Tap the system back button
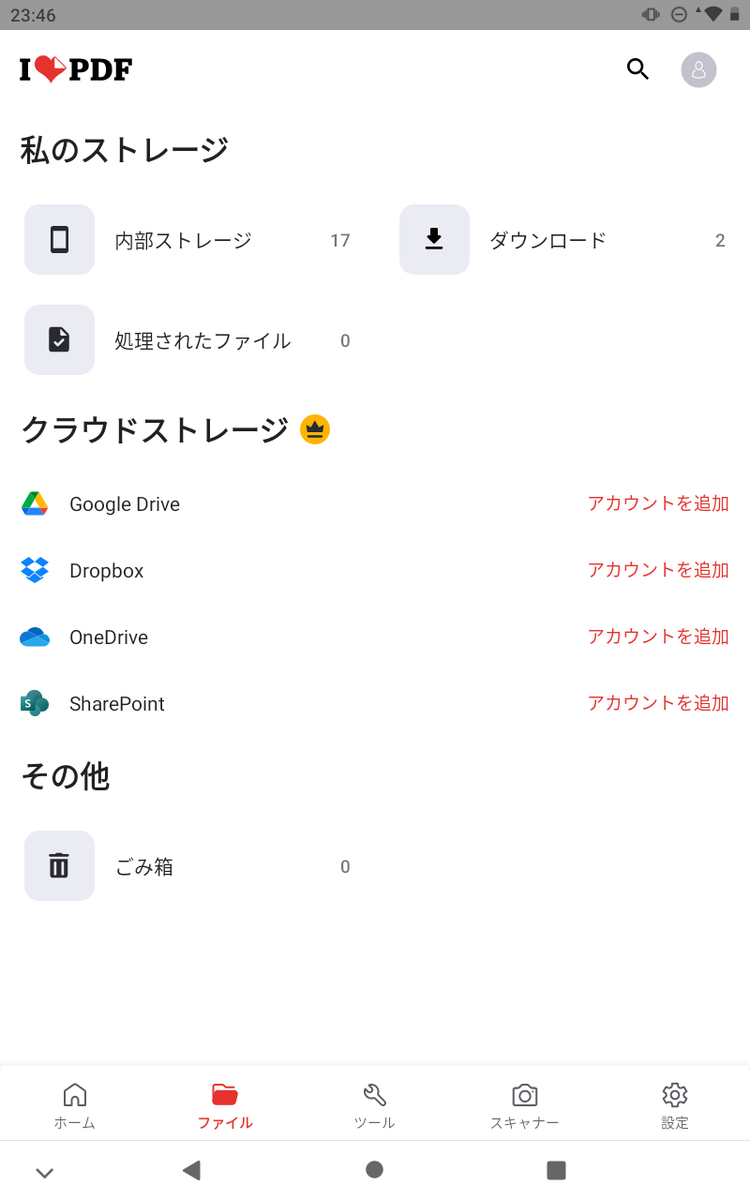This screenshot has height=1200, width=750. pos(192,1170)
